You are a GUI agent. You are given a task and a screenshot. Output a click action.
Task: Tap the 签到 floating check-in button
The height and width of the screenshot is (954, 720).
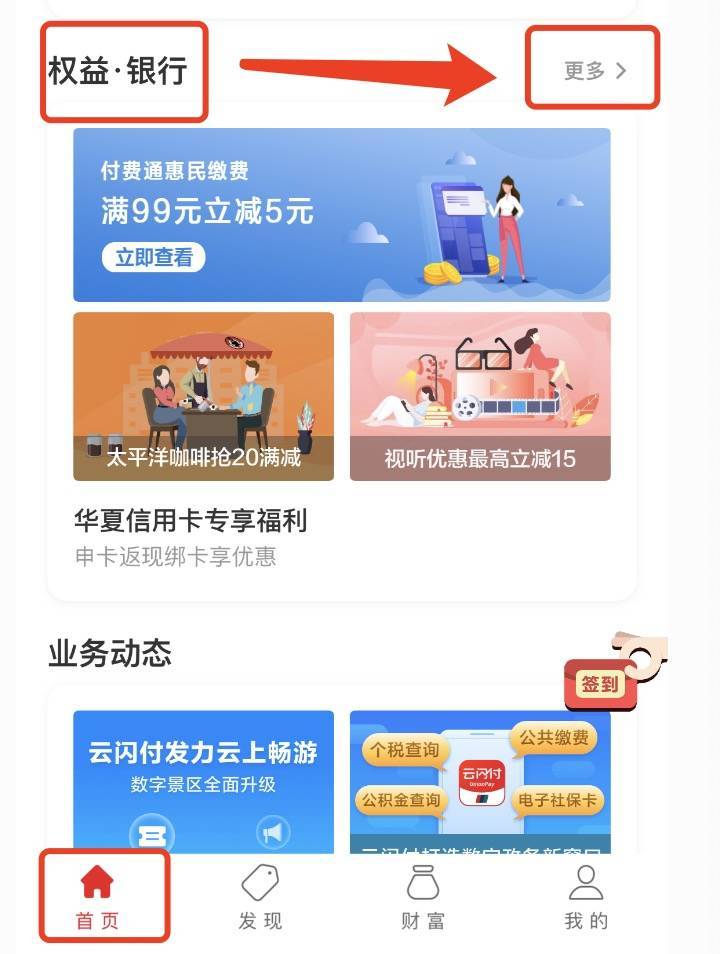[x=601, y=684]
